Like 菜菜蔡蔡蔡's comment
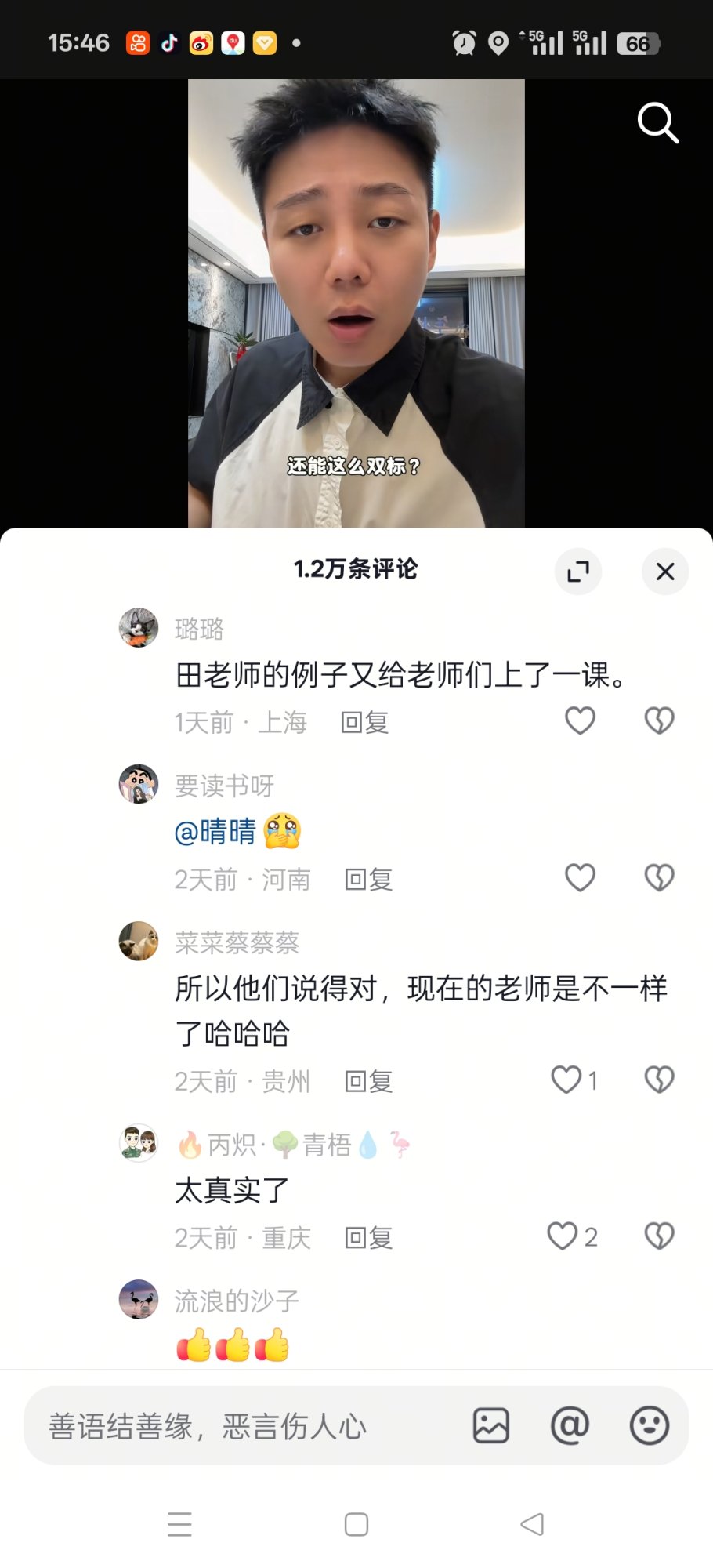Screen dimensions: 713x1568 (566, 1080)
